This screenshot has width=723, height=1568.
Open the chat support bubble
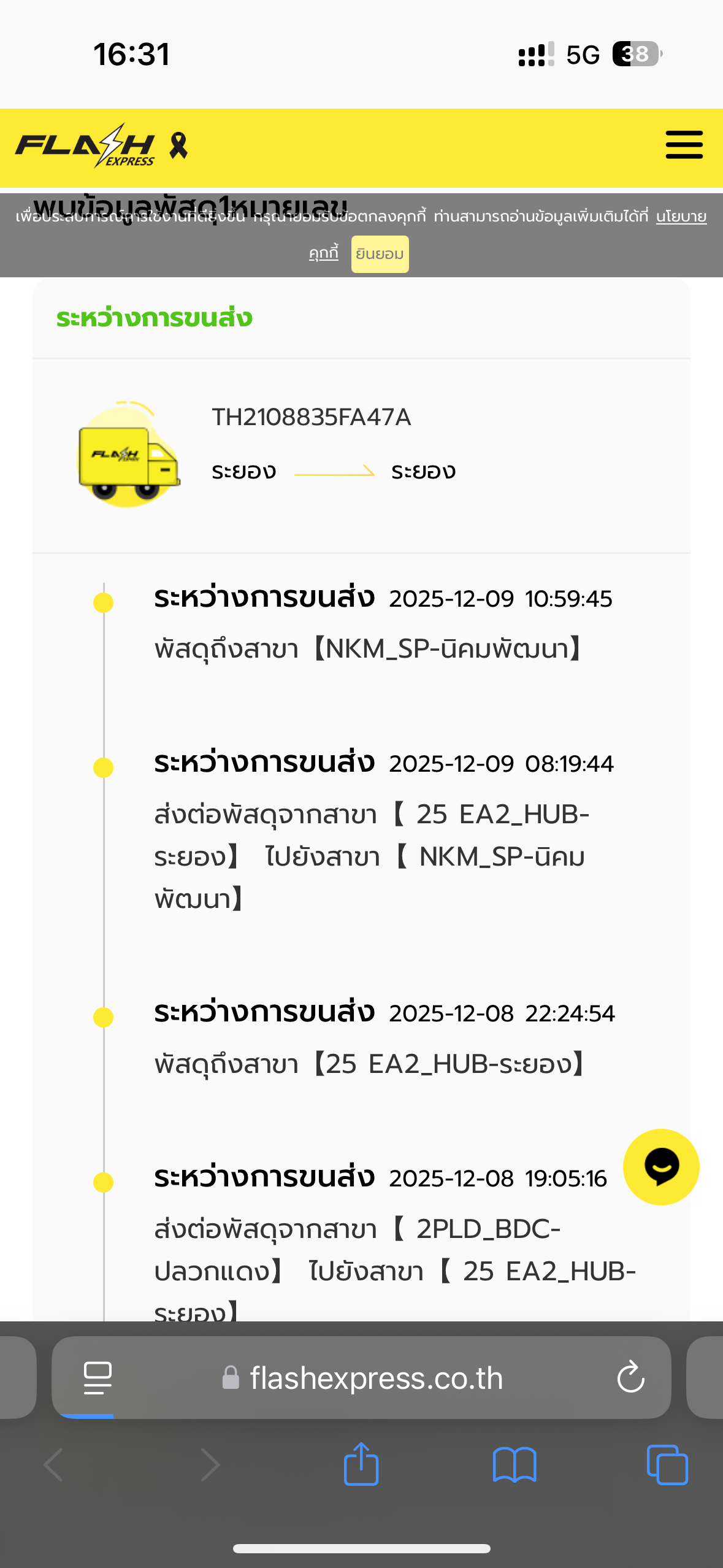coord(660,1167)
